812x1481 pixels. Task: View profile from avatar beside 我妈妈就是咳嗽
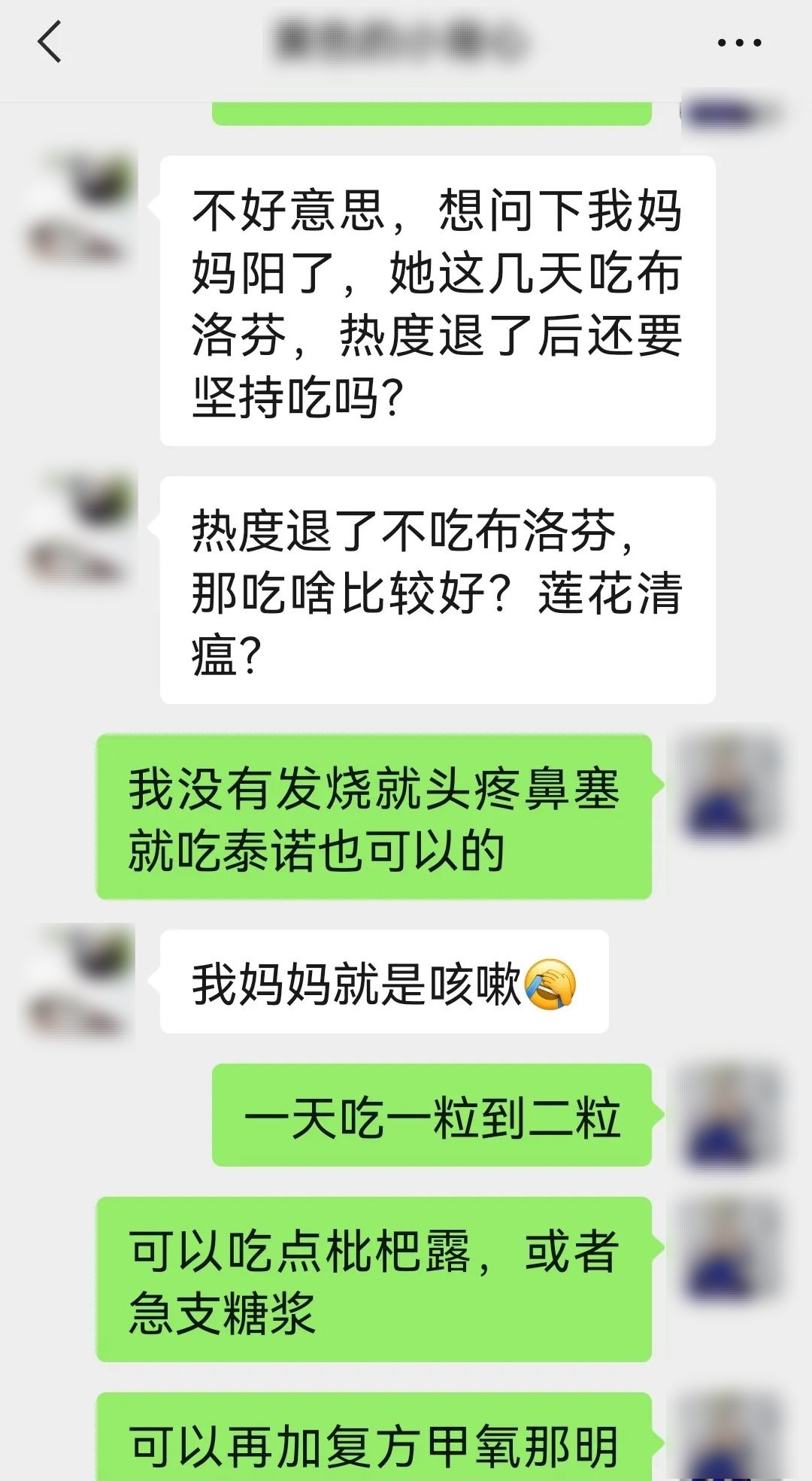(81, 981)
